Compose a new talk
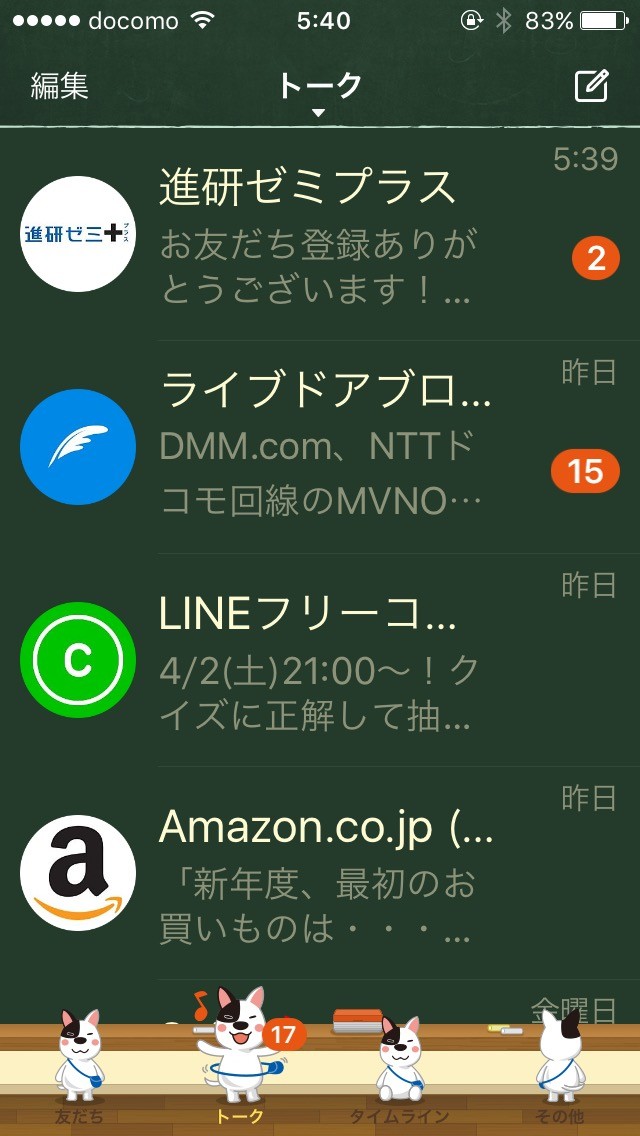The height and width of the screenshot is (1136, 640). click(592, 87)
